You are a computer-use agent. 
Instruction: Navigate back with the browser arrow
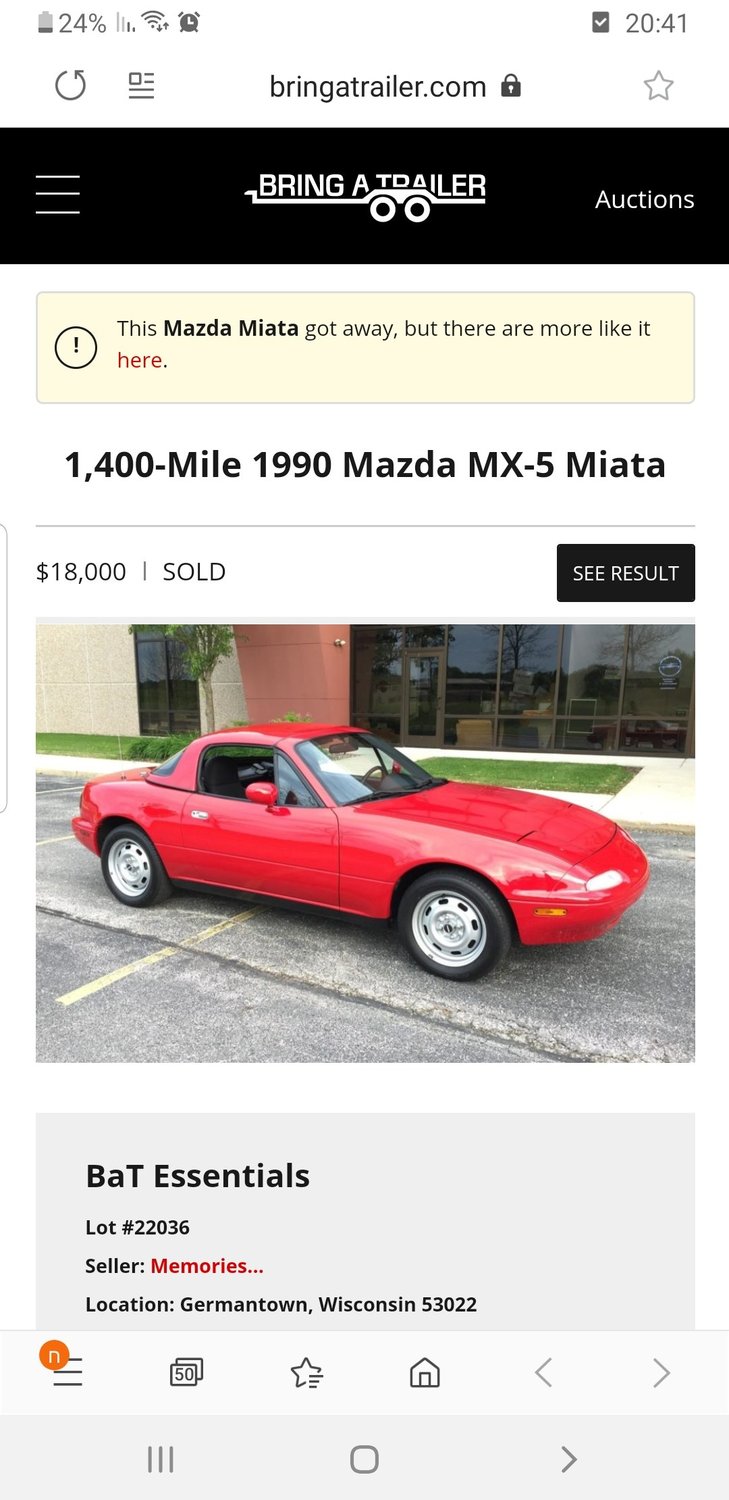tap(543, 1373)
